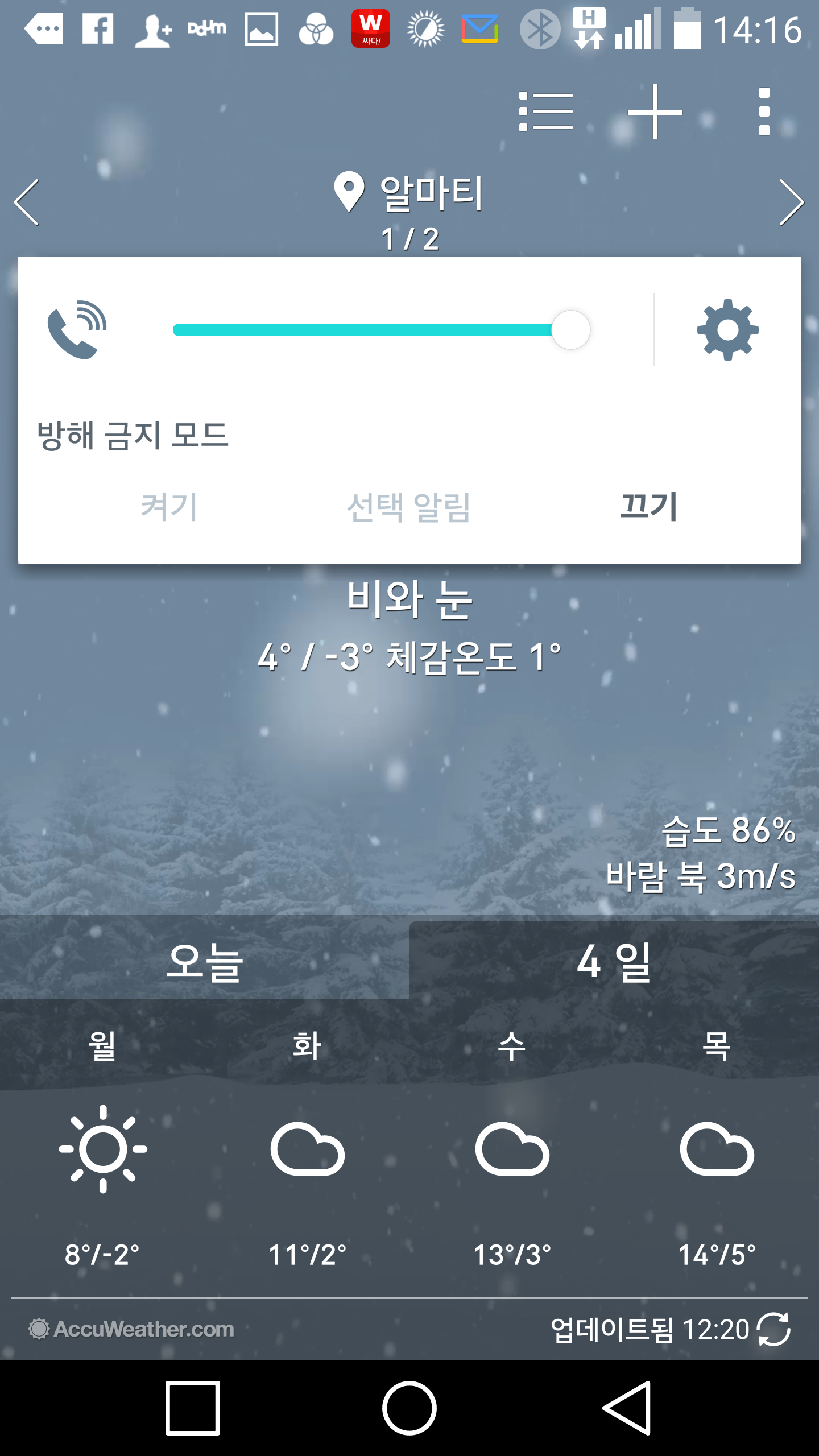Tap the ringtone call volume icon
The image size is (819, 1456).
click(77, 330)
